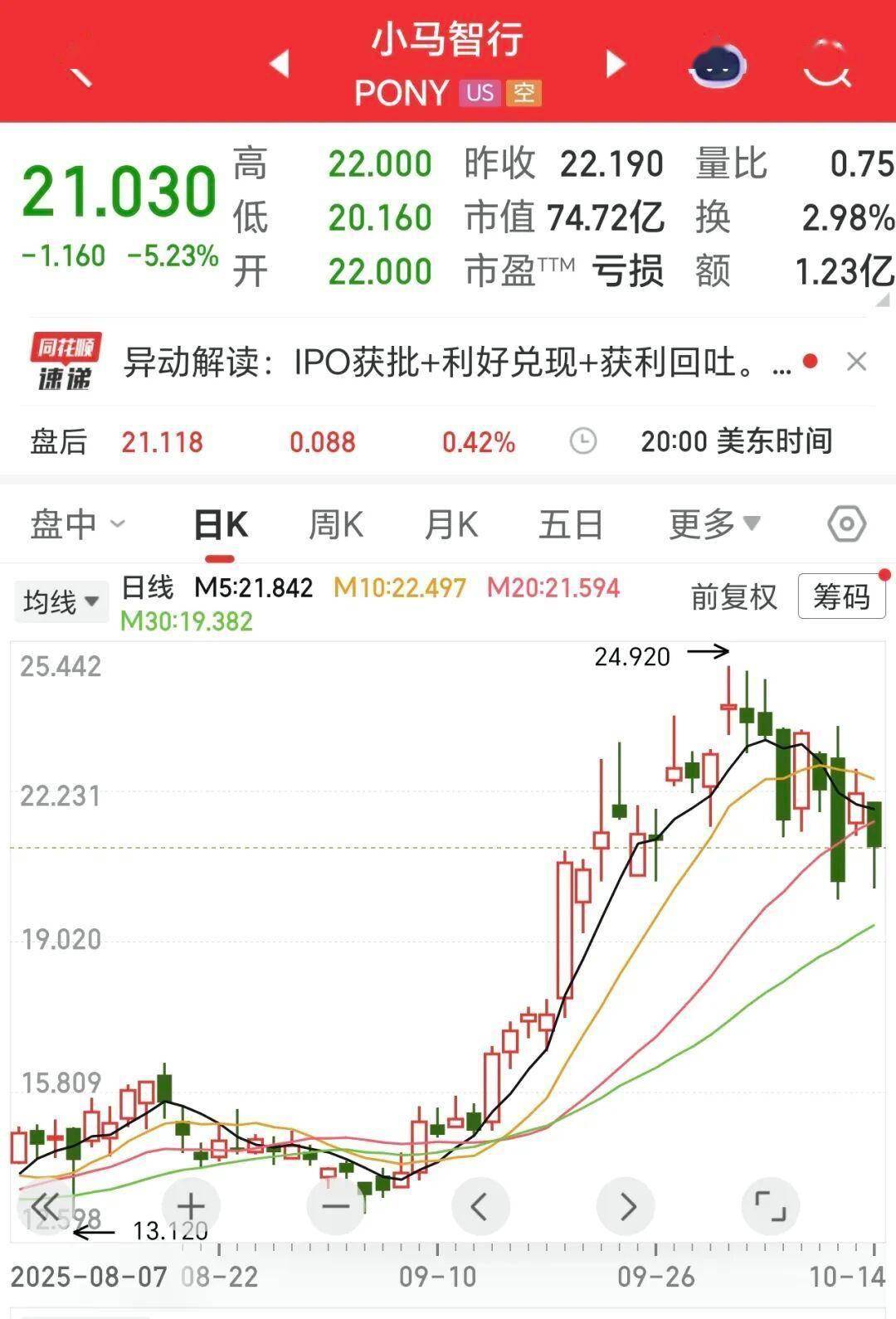Open the 筹码 distribution view
Screen dimensions: 896x1319
841,596
